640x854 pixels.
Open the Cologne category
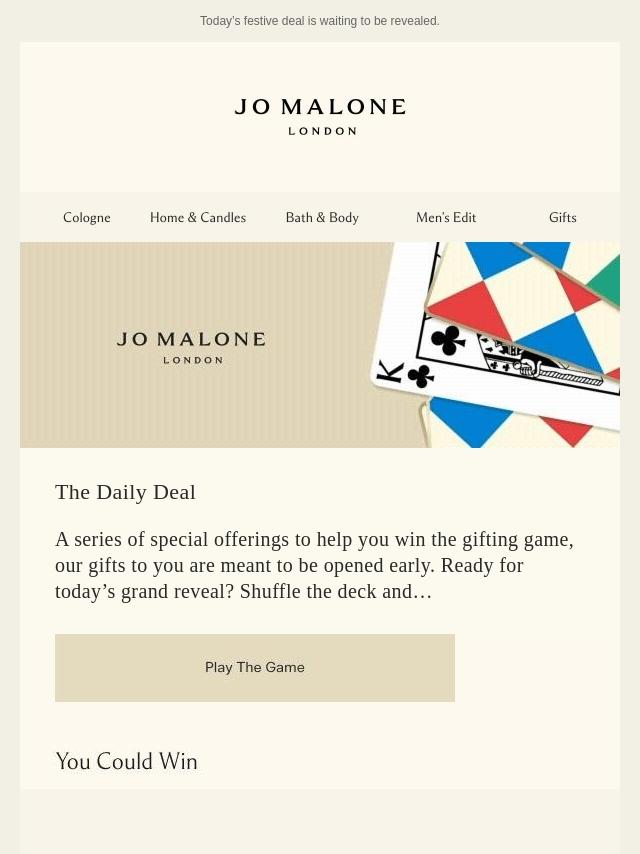(87, 217)
